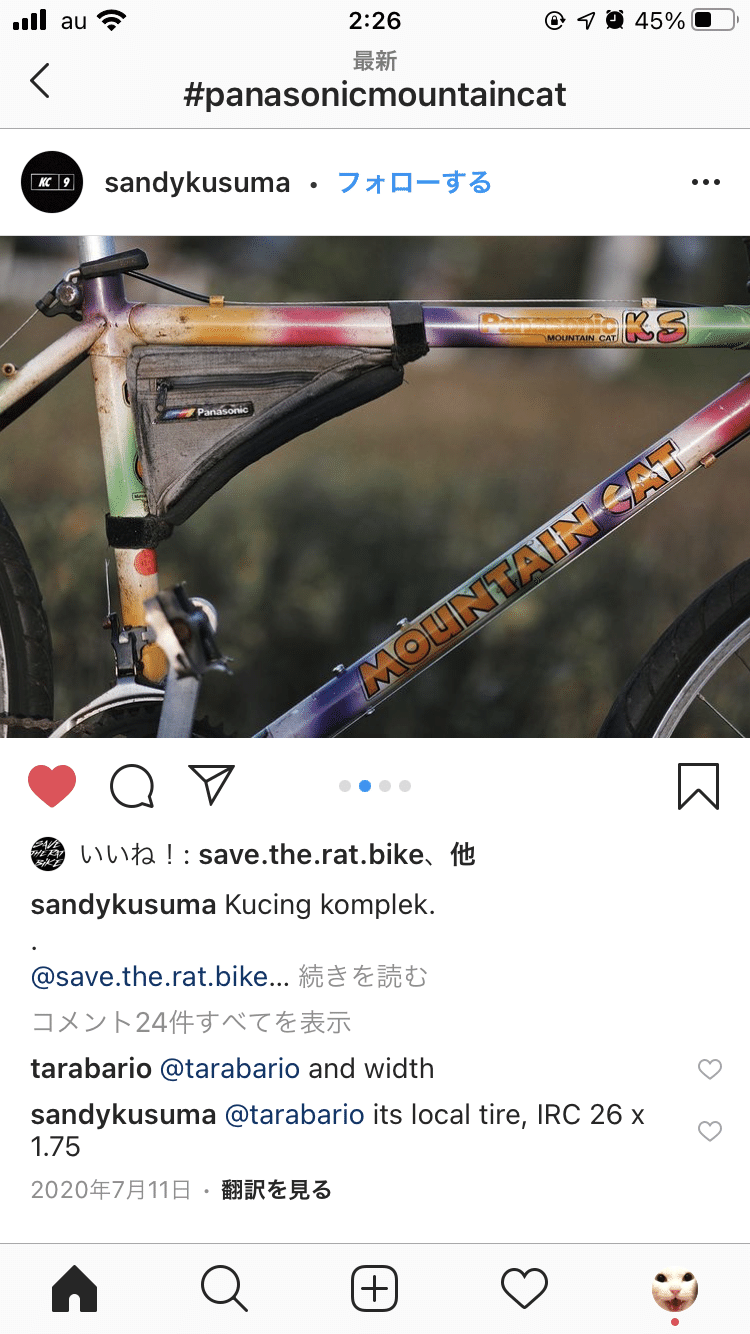Go to your profile tab
750x1334 pixels.
(675, 1289)
